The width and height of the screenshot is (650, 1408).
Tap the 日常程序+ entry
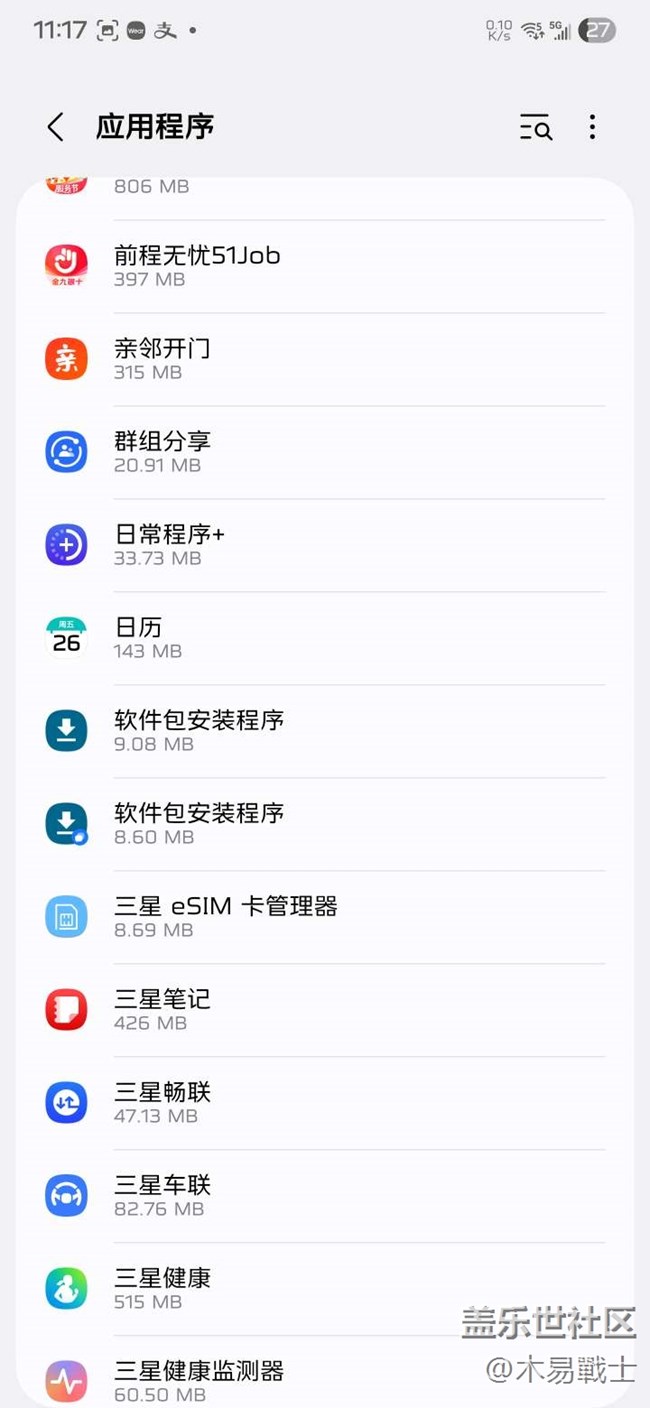pyautogui.click(x=325, y=545)
